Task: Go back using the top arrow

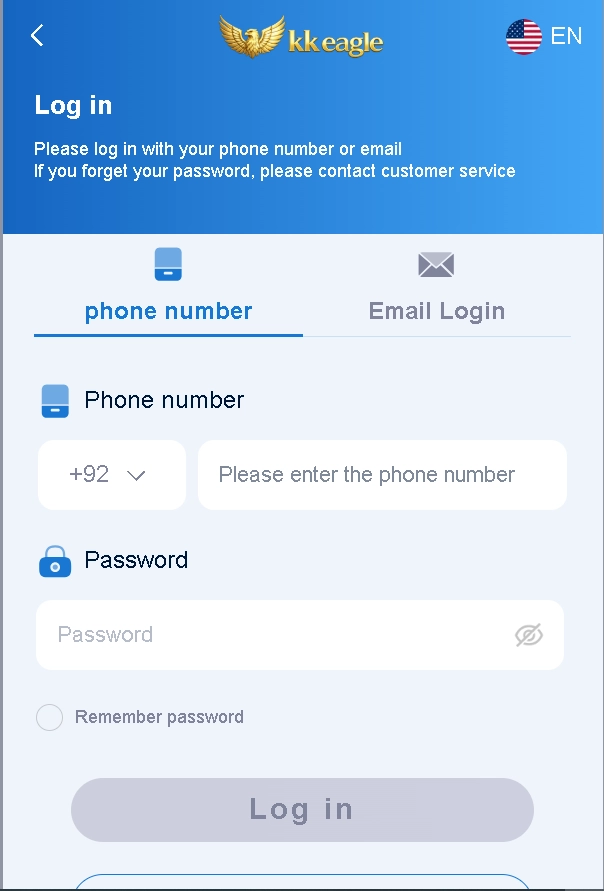Action: pos(37,36)
